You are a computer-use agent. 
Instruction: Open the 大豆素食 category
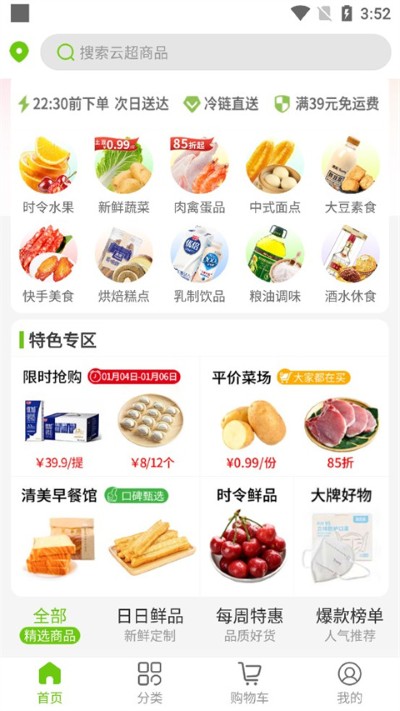click(x=351, y=175)
